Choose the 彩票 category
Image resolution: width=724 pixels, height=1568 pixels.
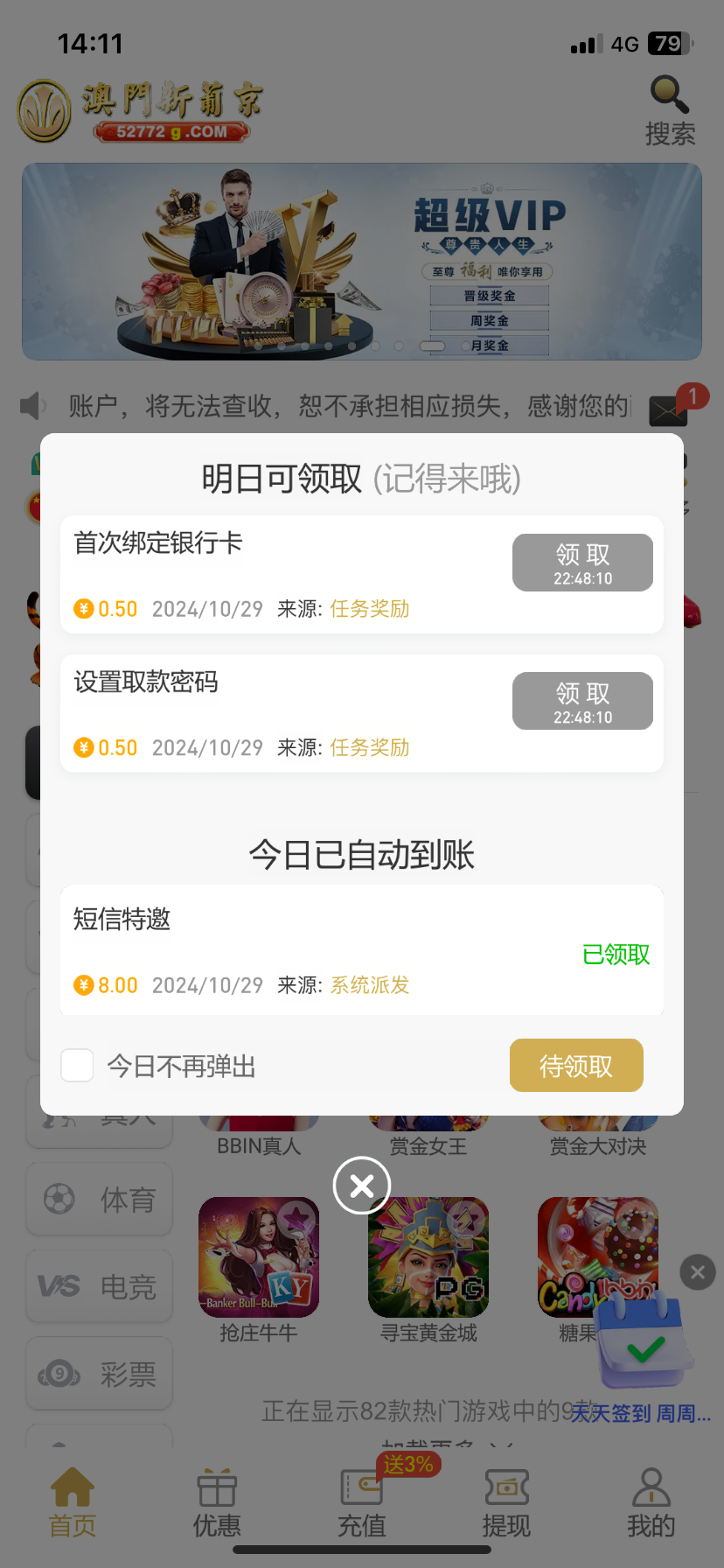pyautogui.click(x=100, y=1374)
